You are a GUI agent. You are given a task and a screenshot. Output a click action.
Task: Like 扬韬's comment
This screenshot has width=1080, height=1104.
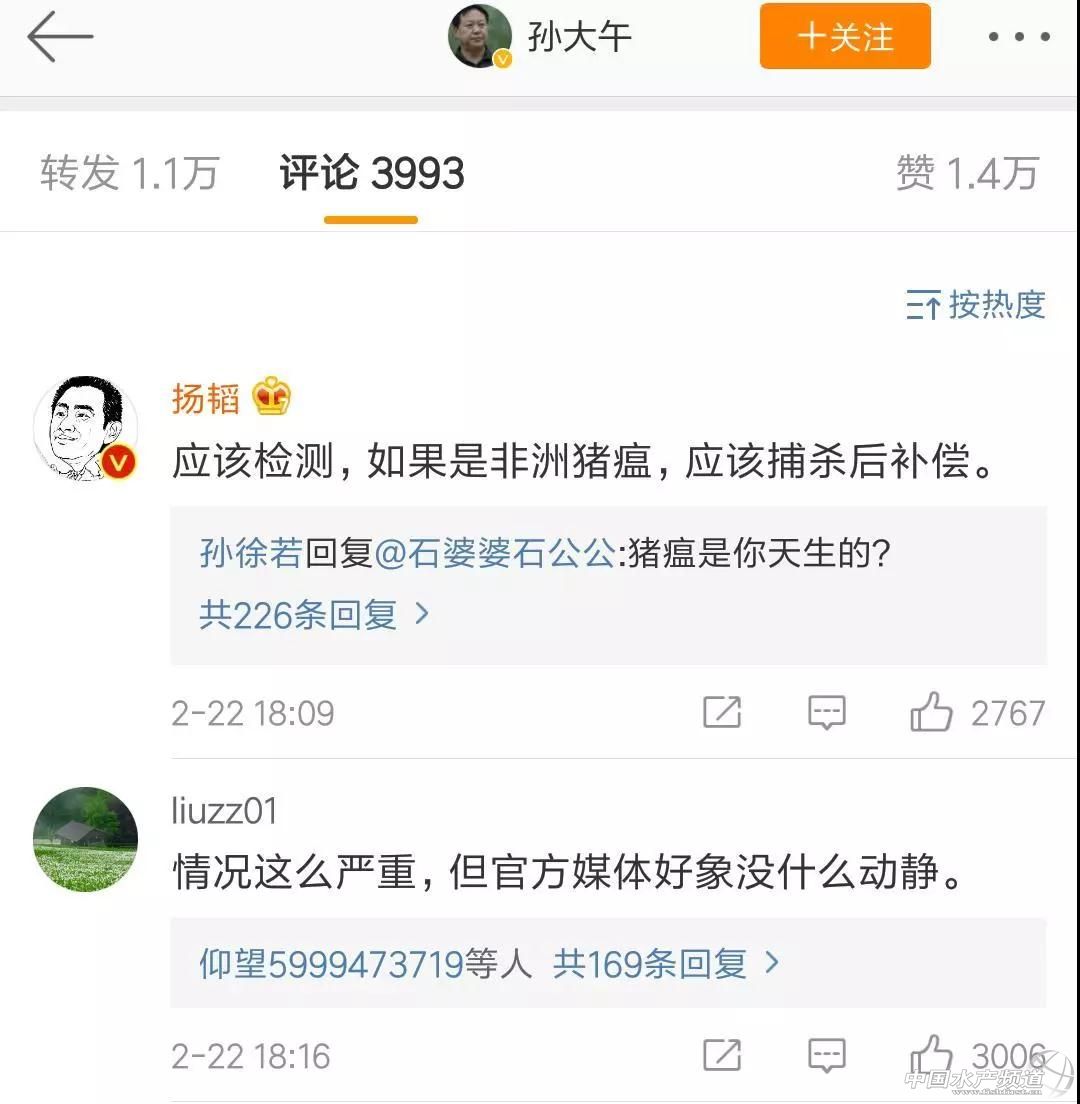tap(931, 712)
